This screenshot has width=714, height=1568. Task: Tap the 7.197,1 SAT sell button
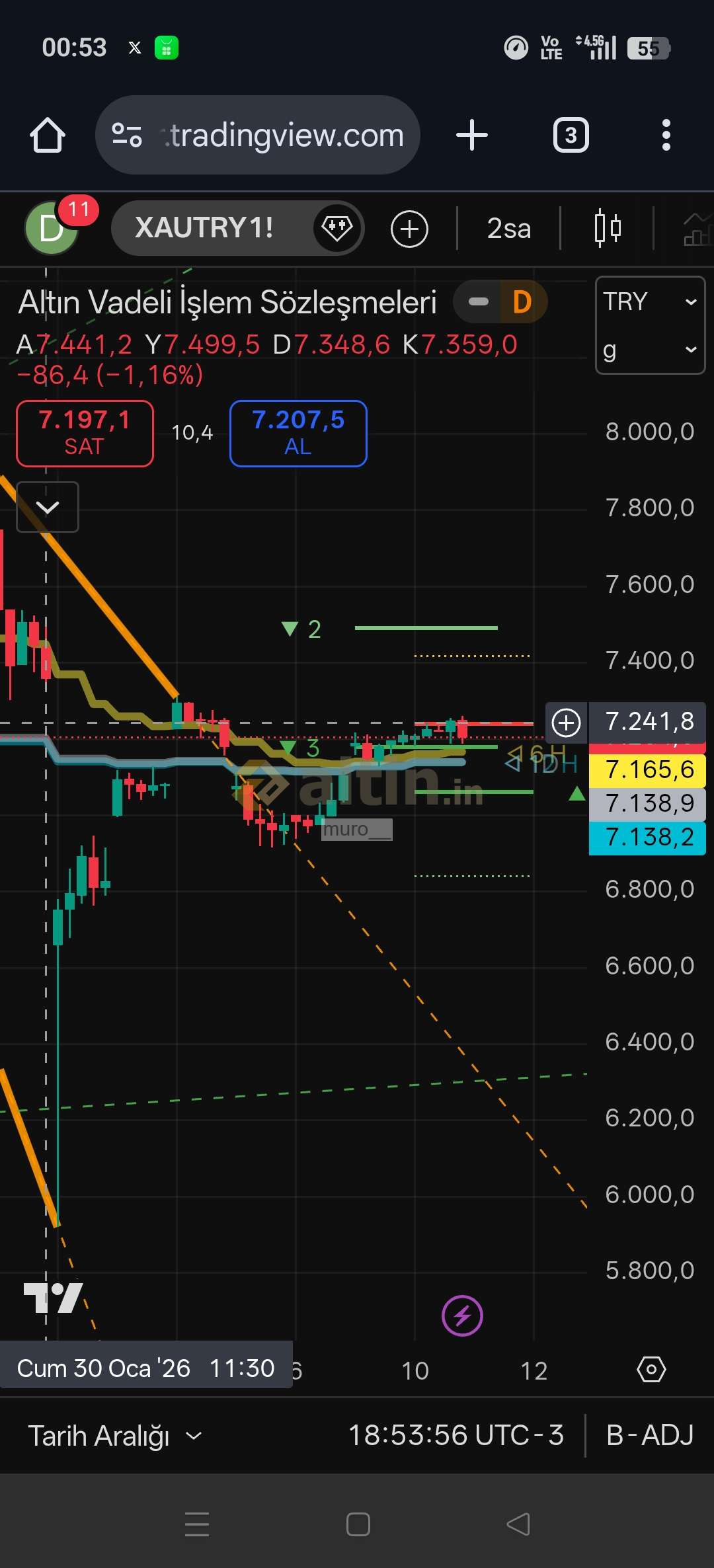[85, 433]
